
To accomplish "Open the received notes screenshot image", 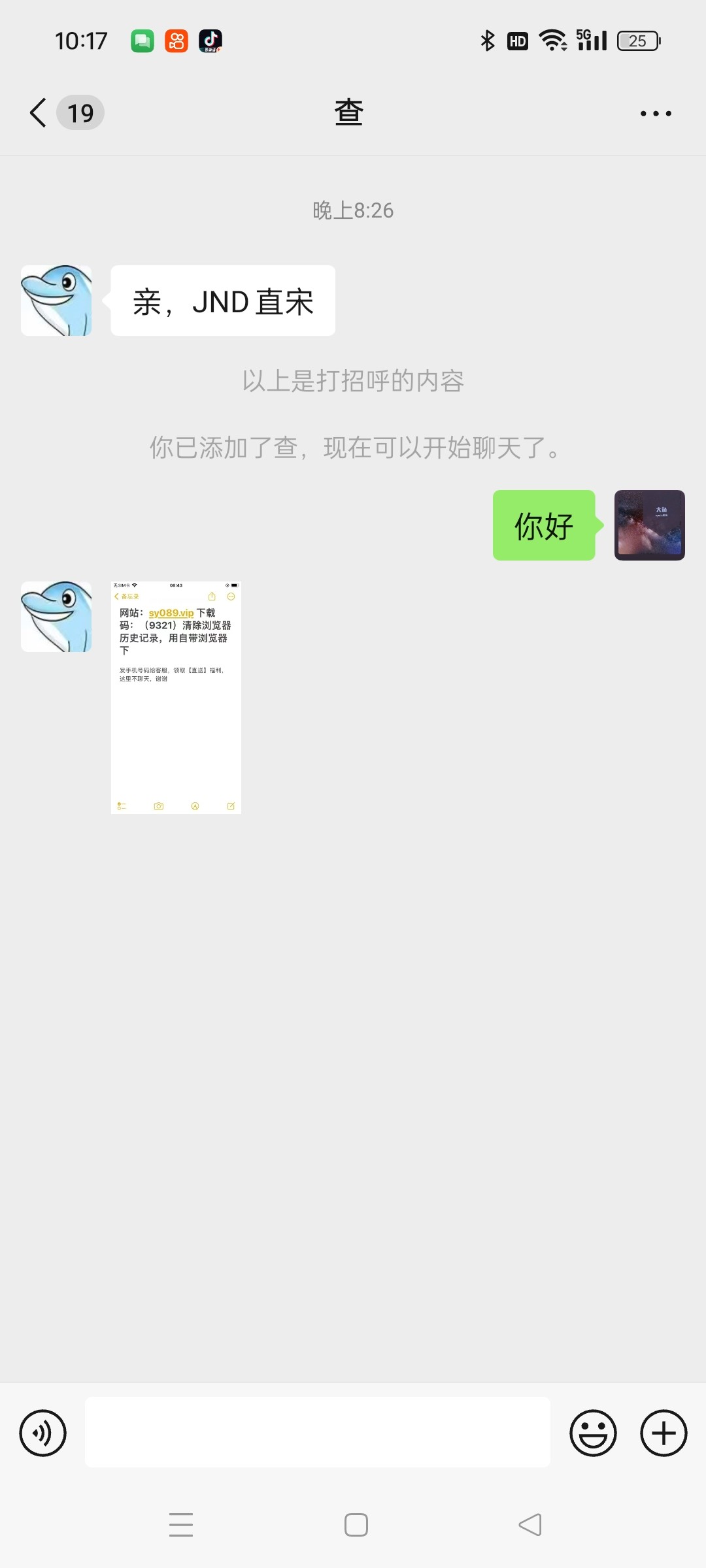I will pos(176,697).
